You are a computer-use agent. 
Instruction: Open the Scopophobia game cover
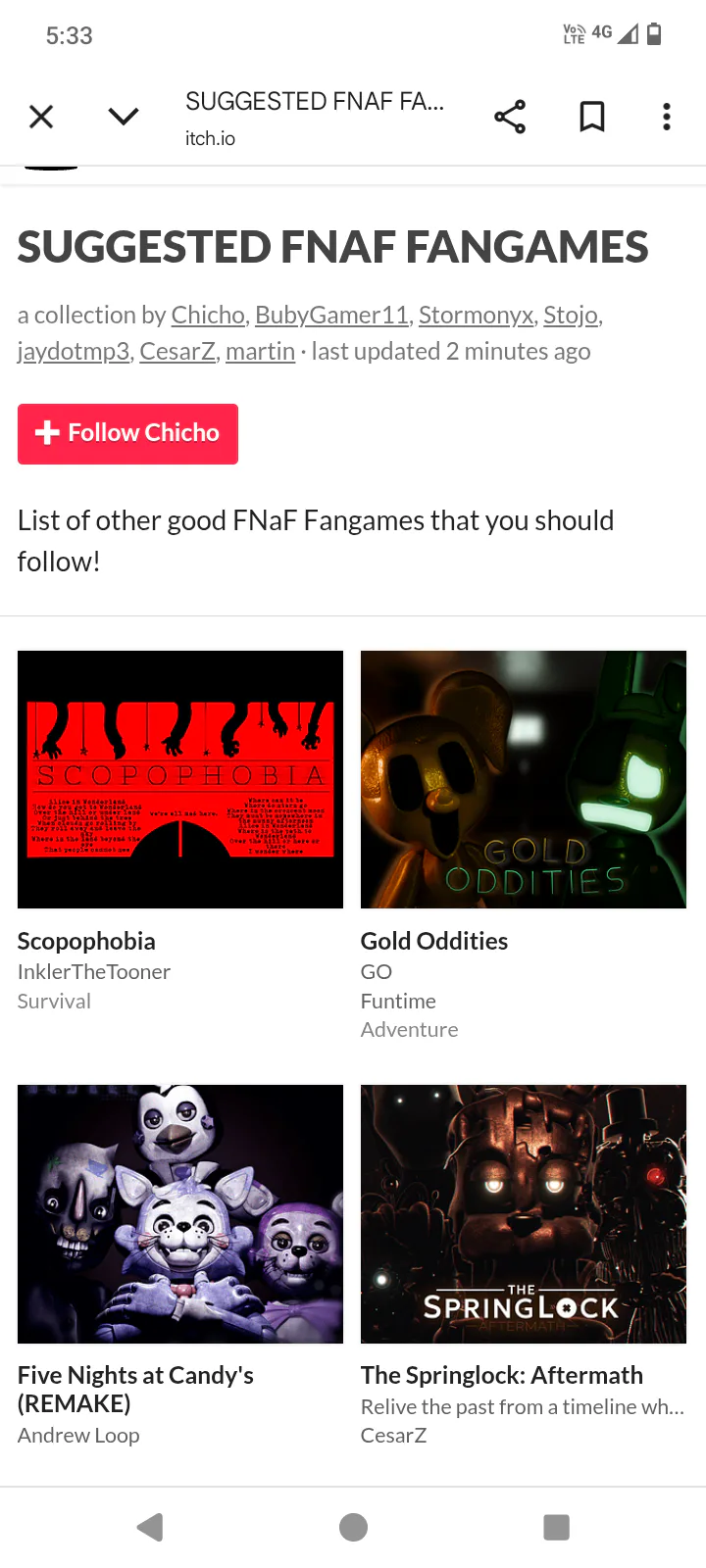180,779
